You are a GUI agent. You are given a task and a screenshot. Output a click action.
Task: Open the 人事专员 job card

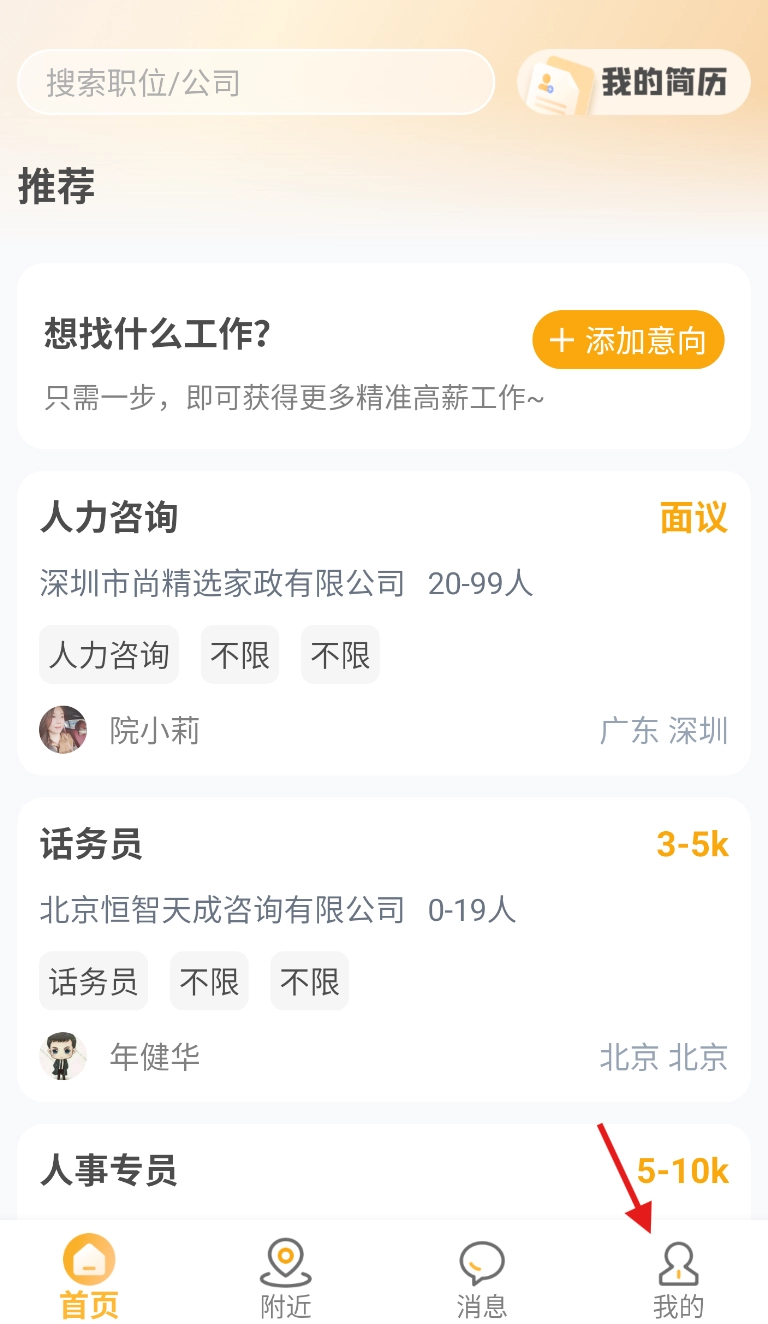[x=383, y=1172]
